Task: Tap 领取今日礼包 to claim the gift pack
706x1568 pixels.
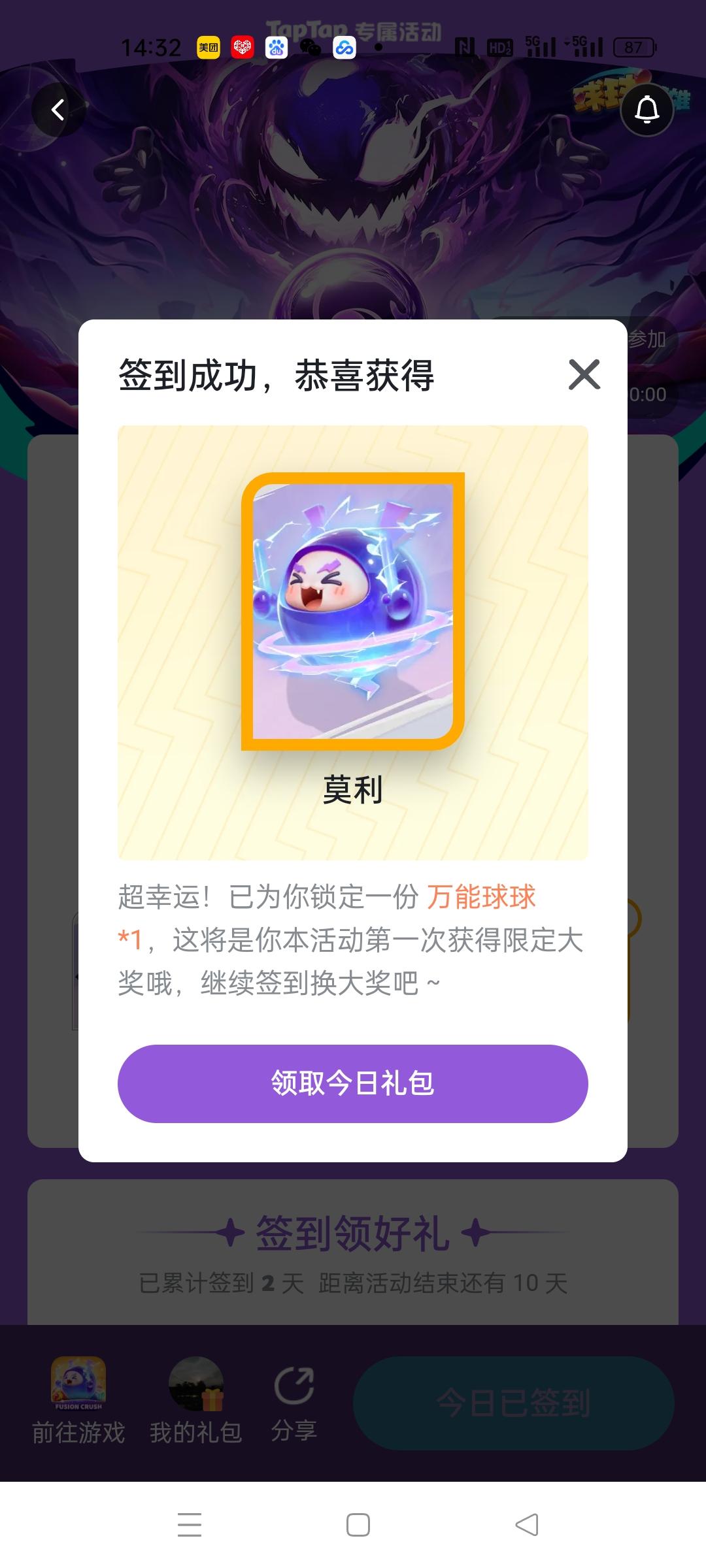Action: [x=353, y=1083]
